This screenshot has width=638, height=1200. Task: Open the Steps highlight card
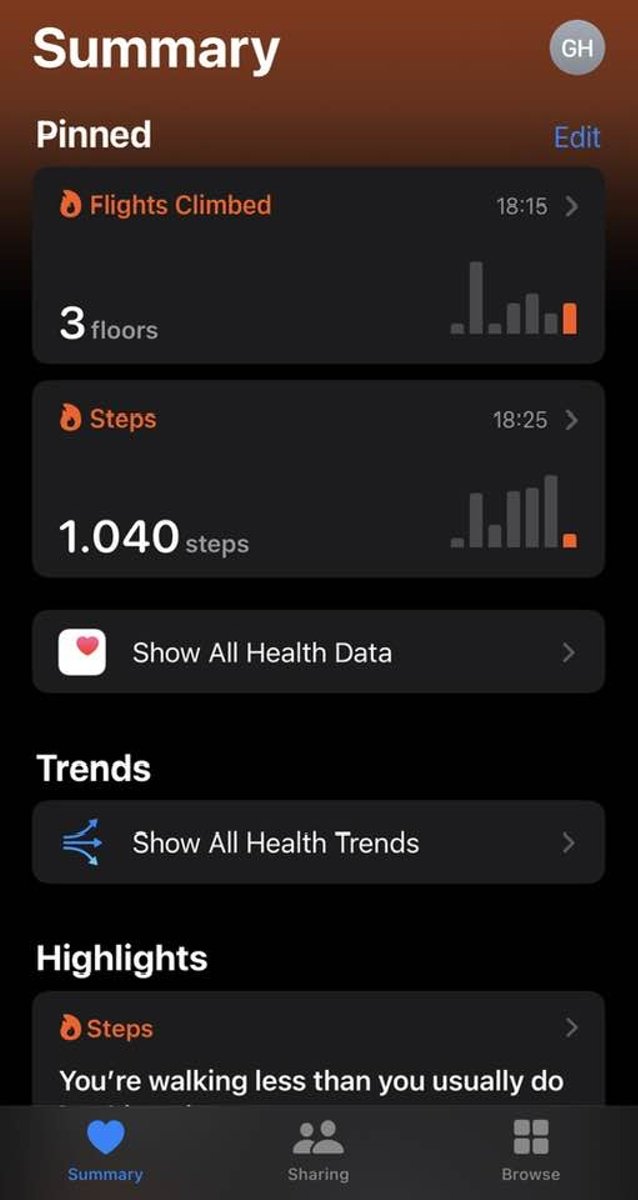point(318,1048)
